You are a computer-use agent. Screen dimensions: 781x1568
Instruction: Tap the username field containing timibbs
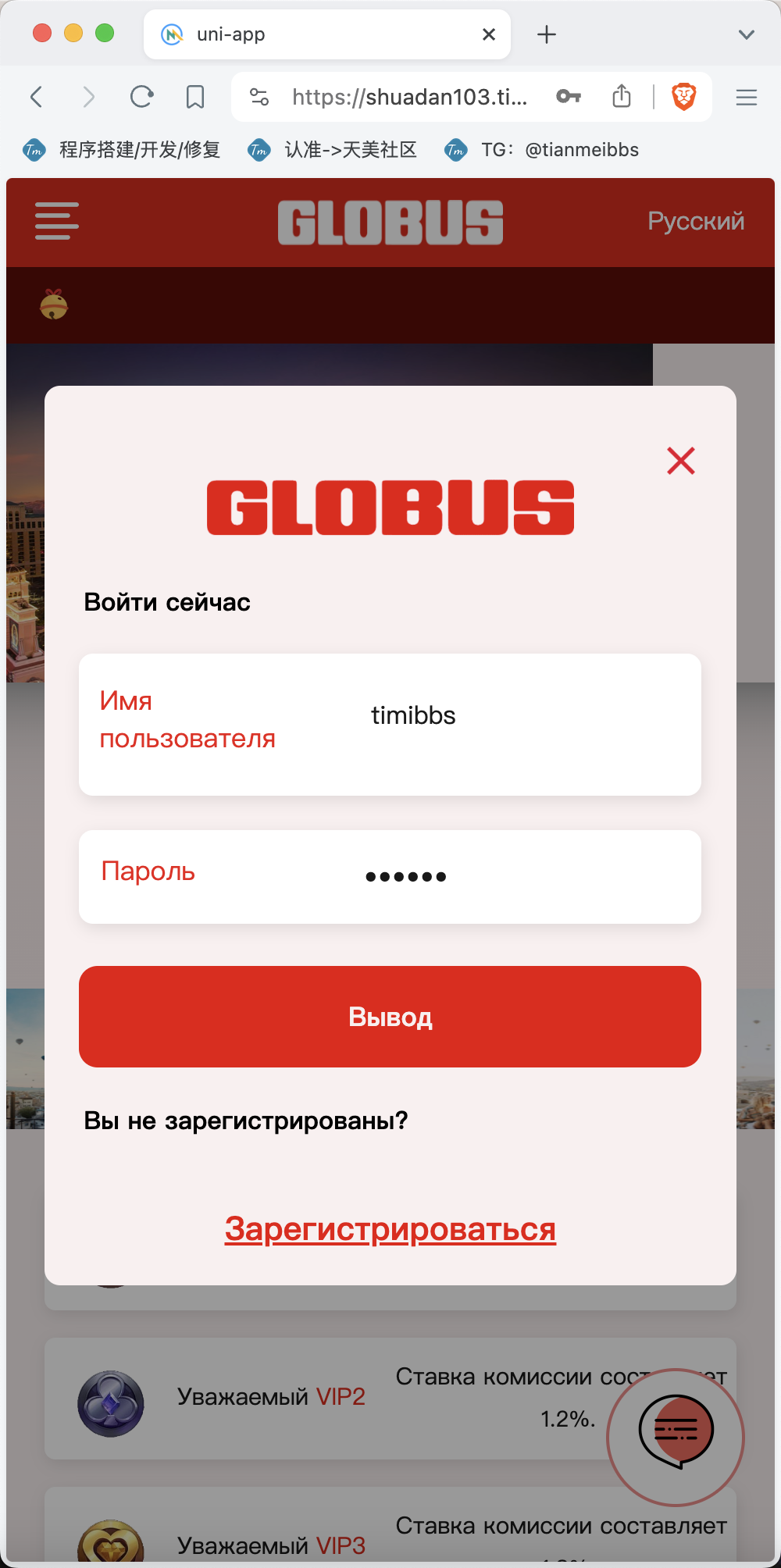[x=390, y=725]
